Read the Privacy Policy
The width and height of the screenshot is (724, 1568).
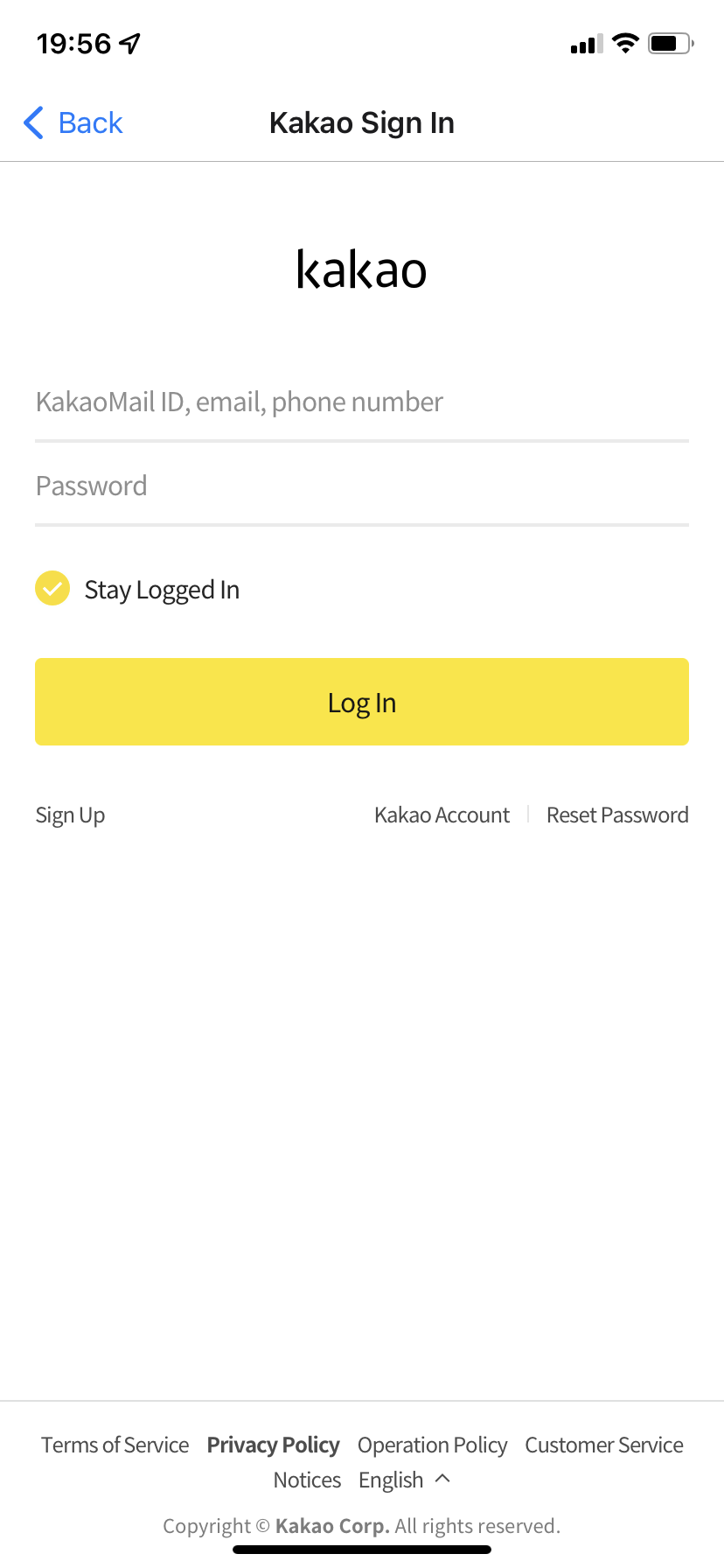point(273,1445)
